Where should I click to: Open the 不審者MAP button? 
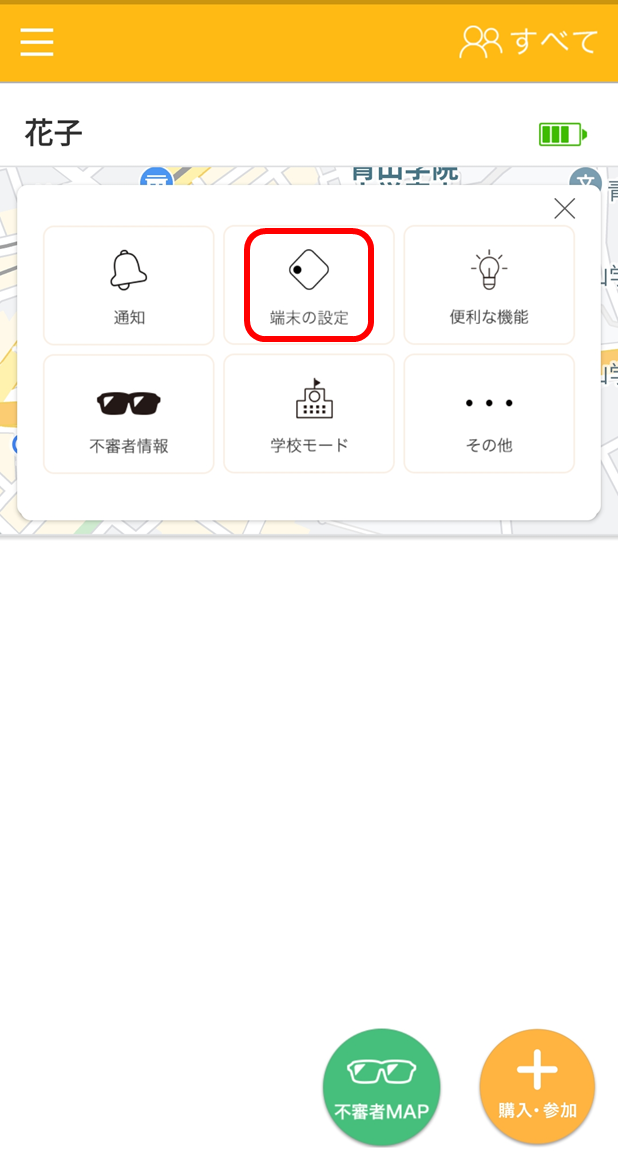point(381,1087)
